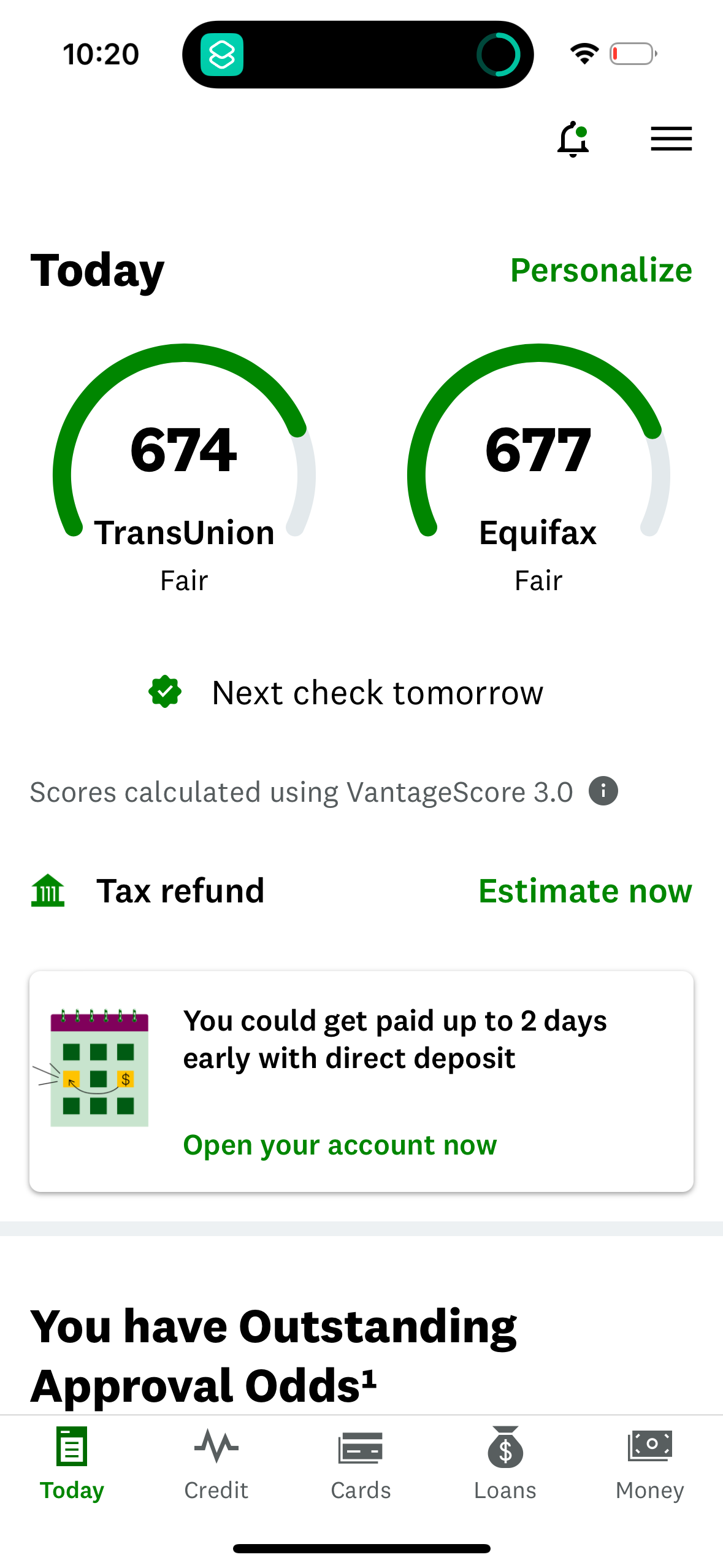Open the hamburger navigation menu
The image size is (723, 1568).
click(671, 139)
